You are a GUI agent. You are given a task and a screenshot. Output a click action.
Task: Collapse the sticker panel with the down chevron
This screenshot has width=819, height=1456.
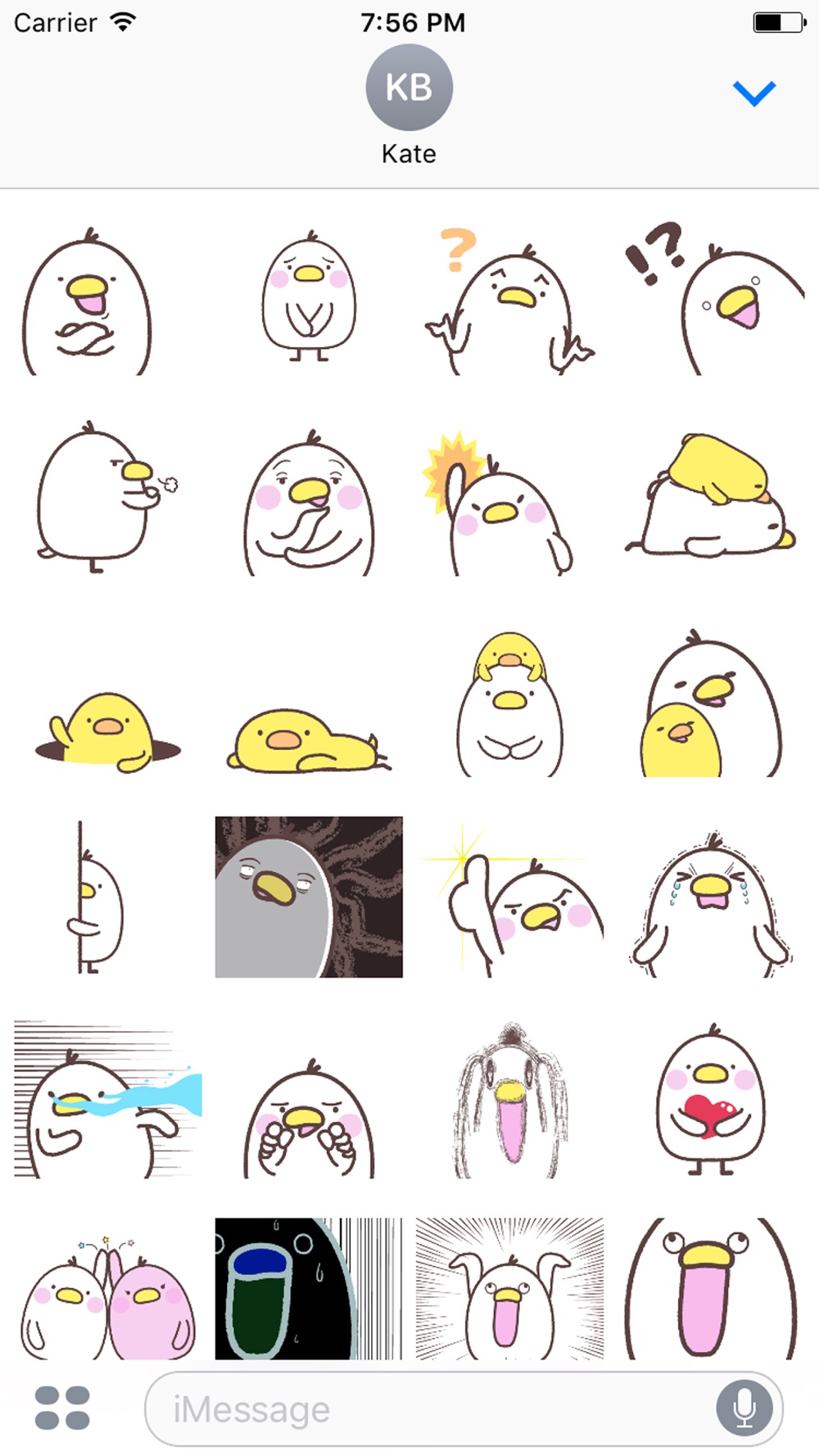[753, 93]
